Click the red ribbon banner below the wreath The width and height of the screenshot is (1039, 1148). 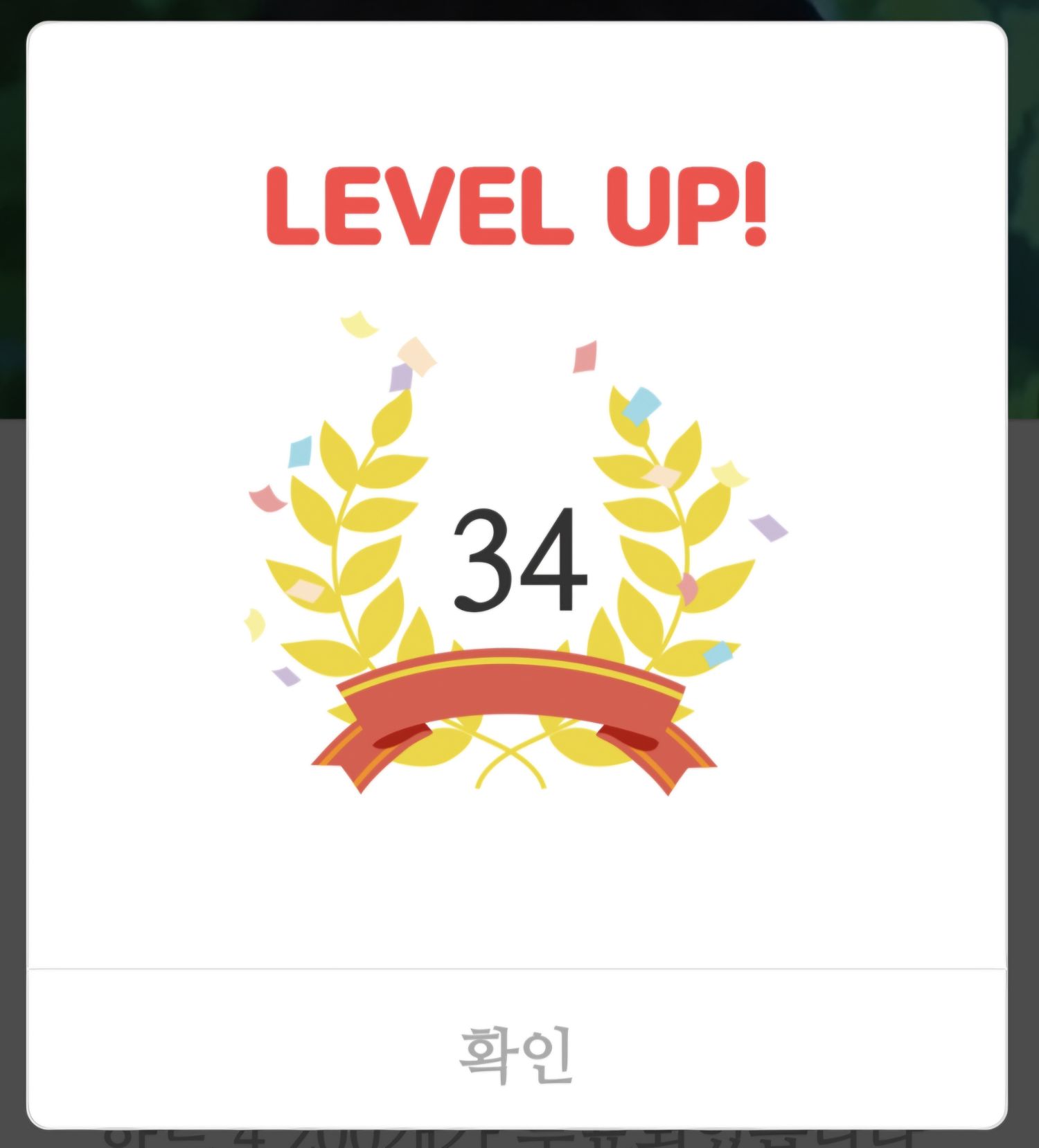click(513, 713)
